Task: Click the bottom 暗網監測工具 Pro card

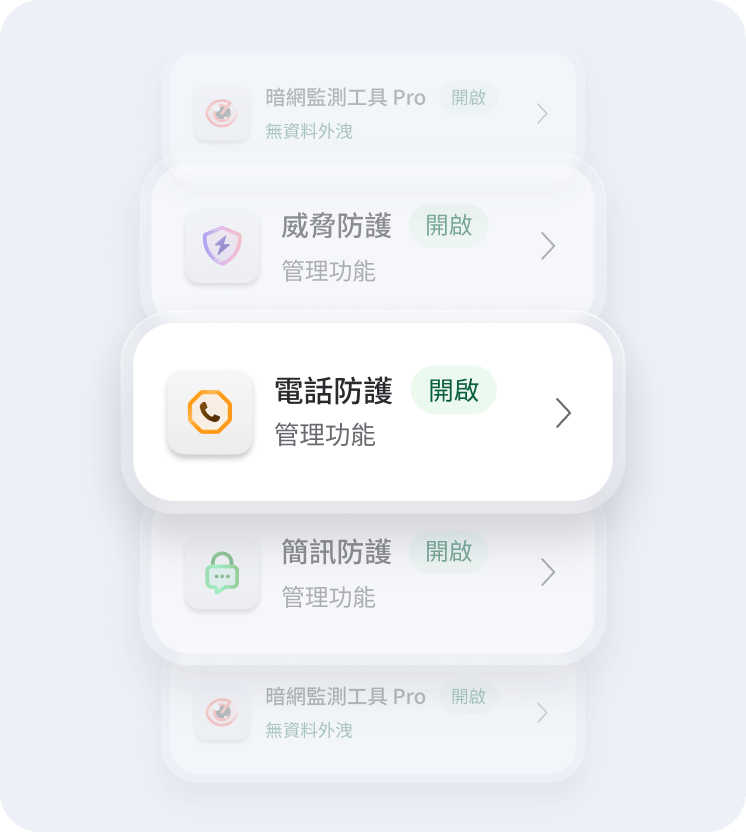Action: (373, 712)
